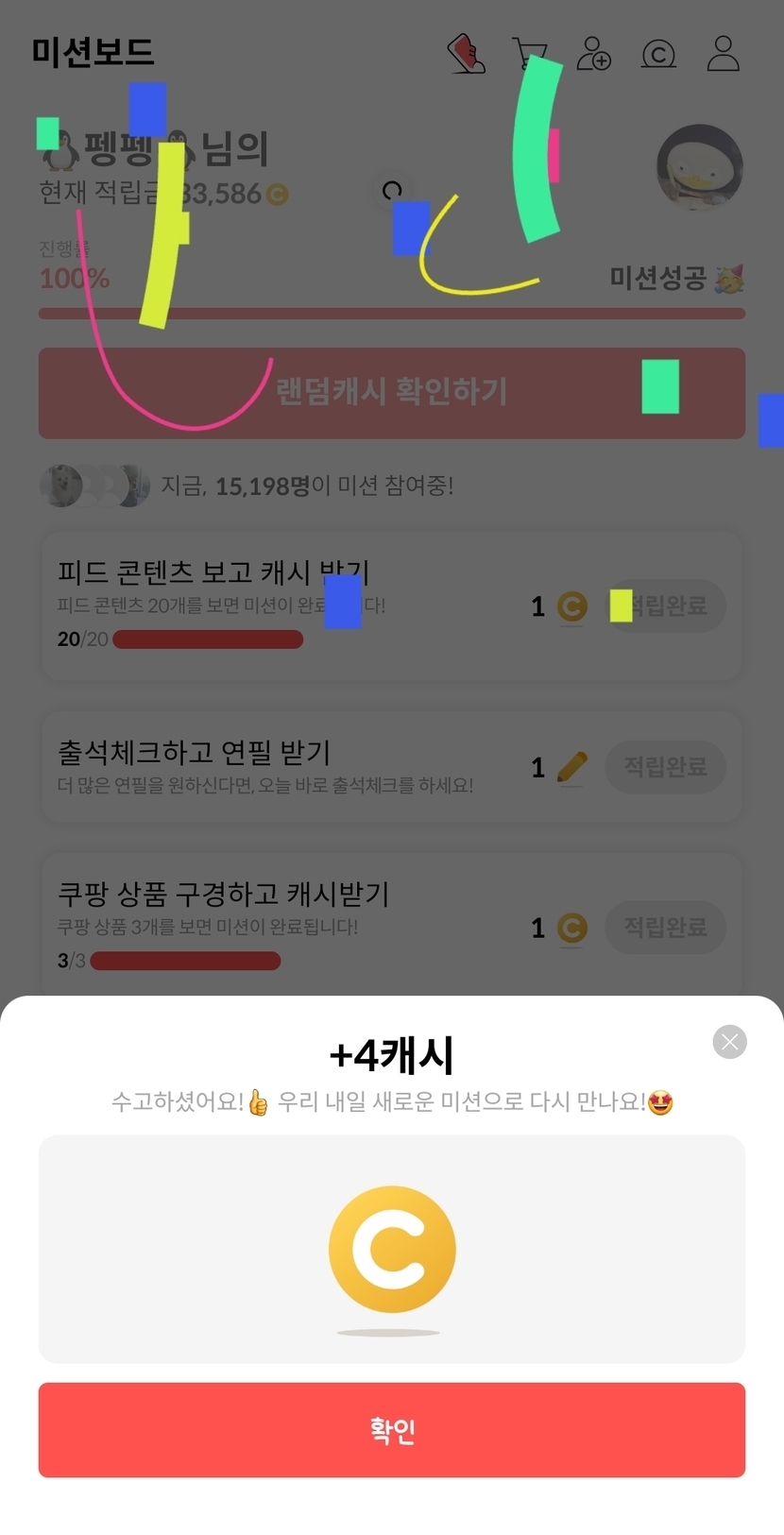Open the cash coin icon in header
The image size is (784, 1535).
pos(658,54)
